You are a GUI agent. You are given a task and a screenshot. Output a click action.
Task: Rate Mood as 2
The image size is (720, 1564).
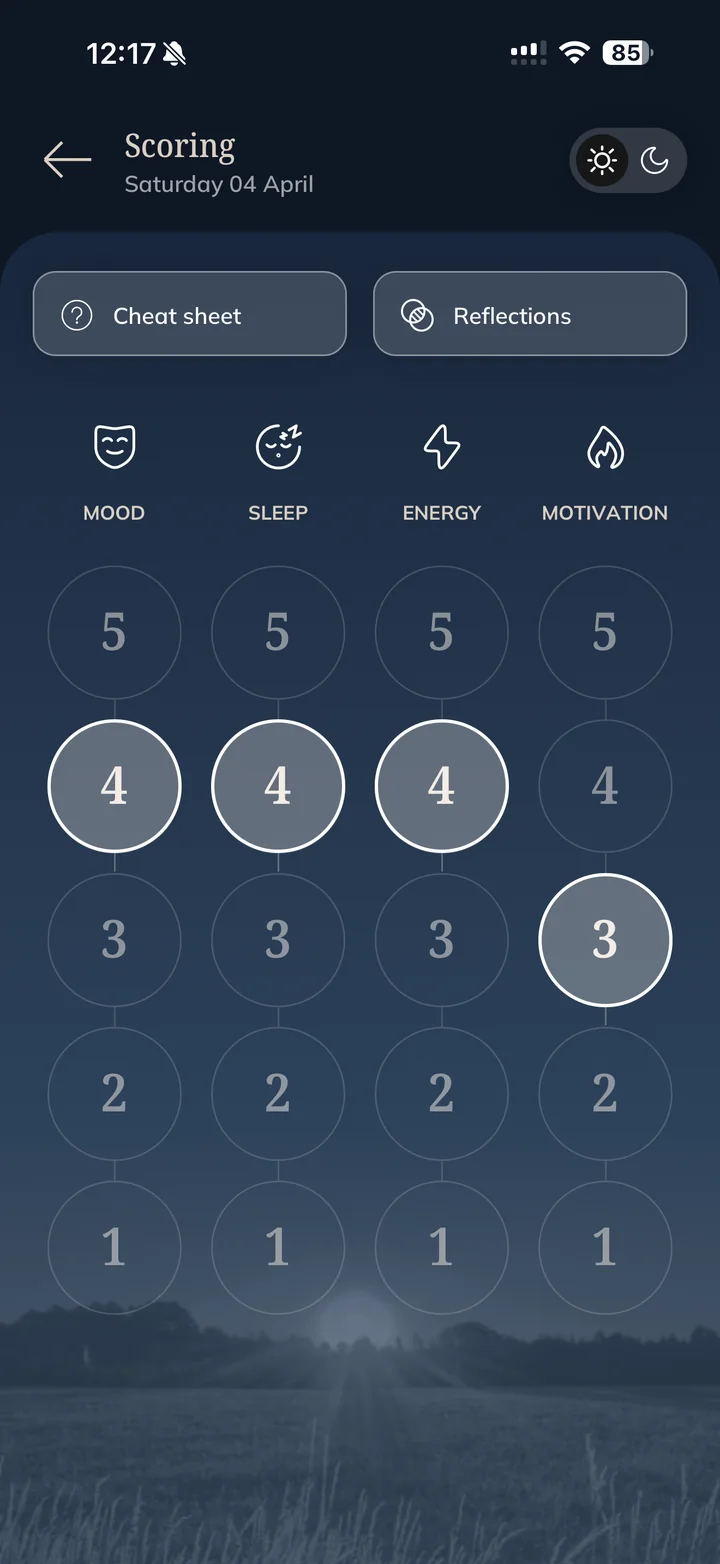pos(114,1094)
